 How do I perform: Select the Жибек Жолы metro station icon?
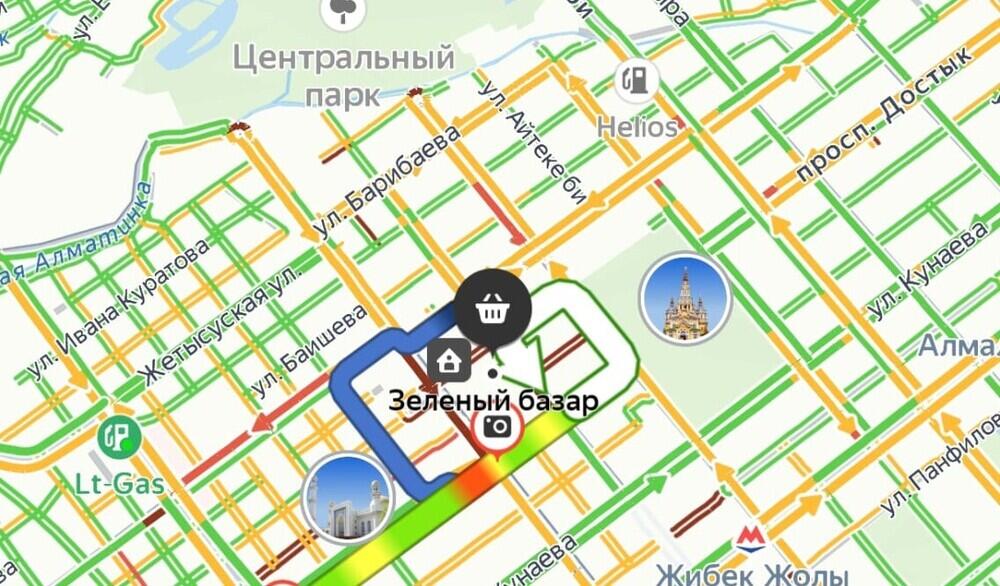[x=749, y=541]
